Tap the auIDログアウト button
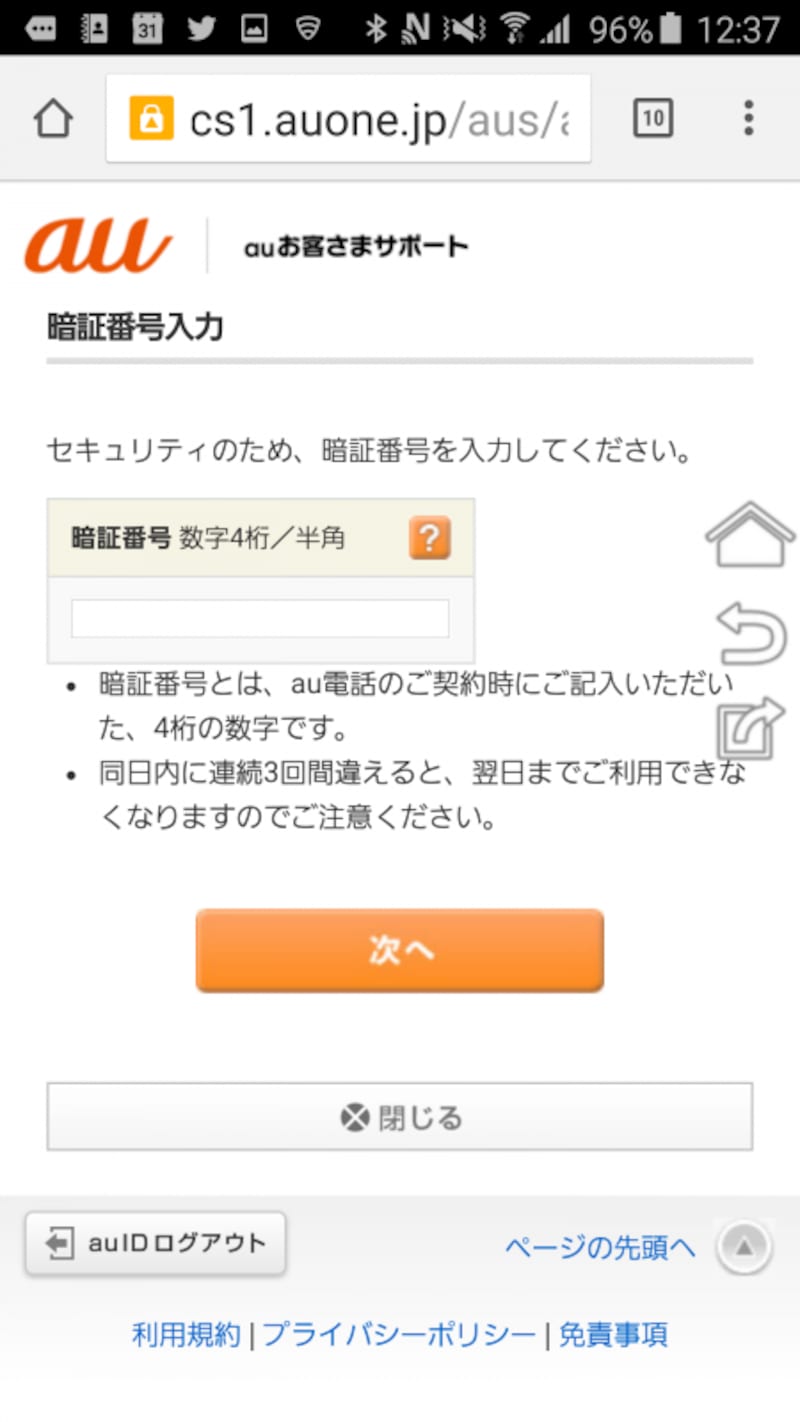The height and width of the screenshot is (1422, 800). (x=155, y=1244)
